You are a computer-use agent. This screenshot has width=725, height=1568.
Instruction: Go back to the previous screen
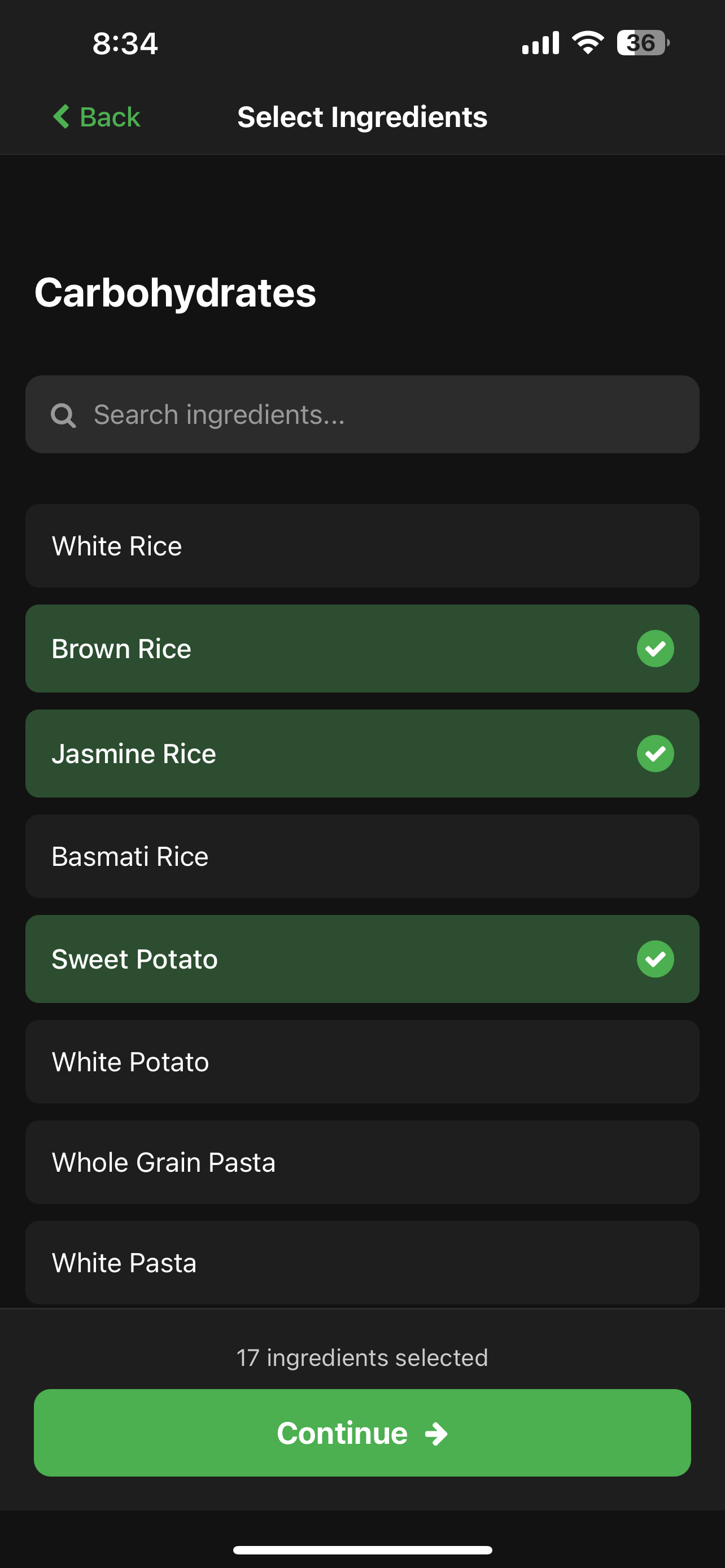pyautogui.click(x=97, y=117)
